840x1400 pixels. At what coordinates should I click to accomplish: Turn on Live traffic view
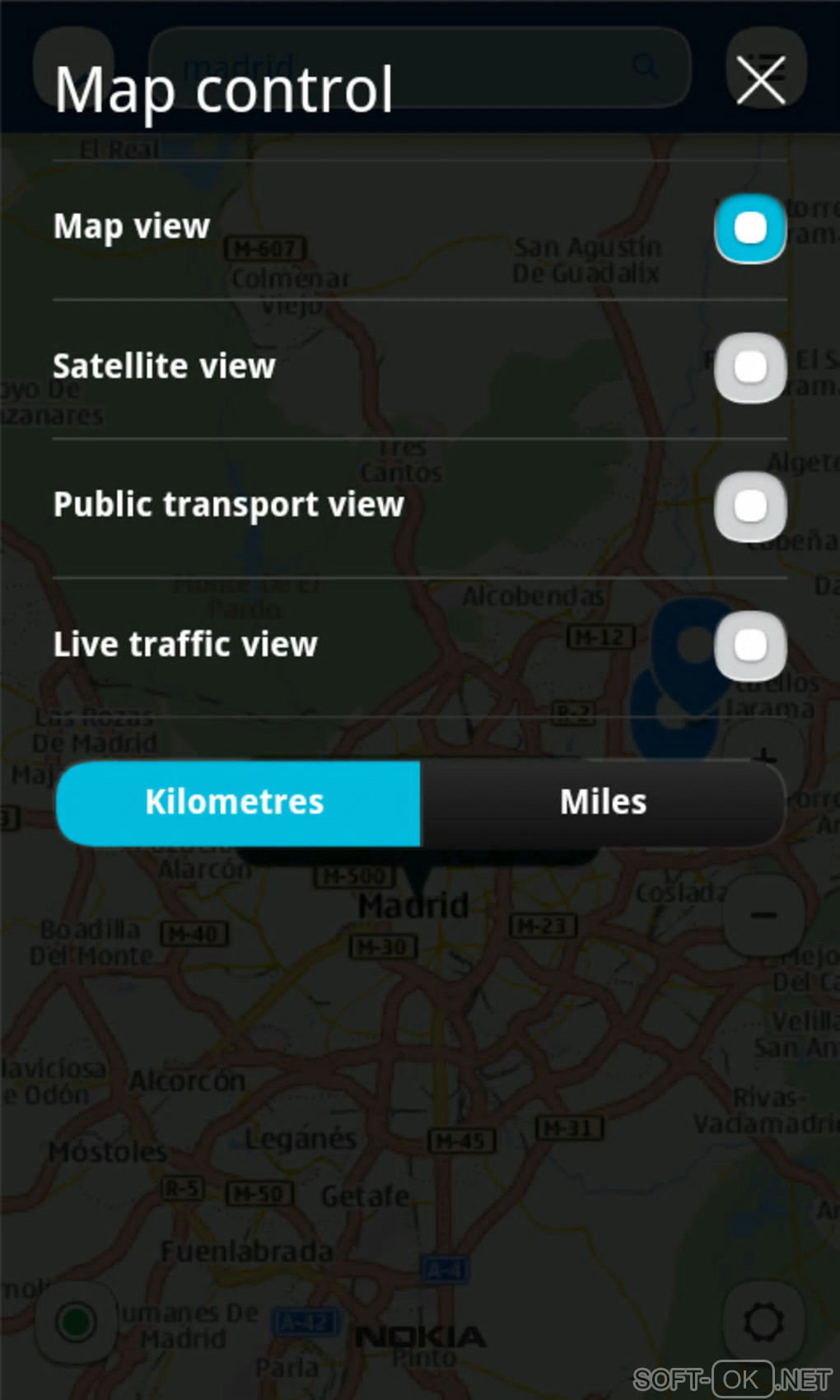pos(749,646)
